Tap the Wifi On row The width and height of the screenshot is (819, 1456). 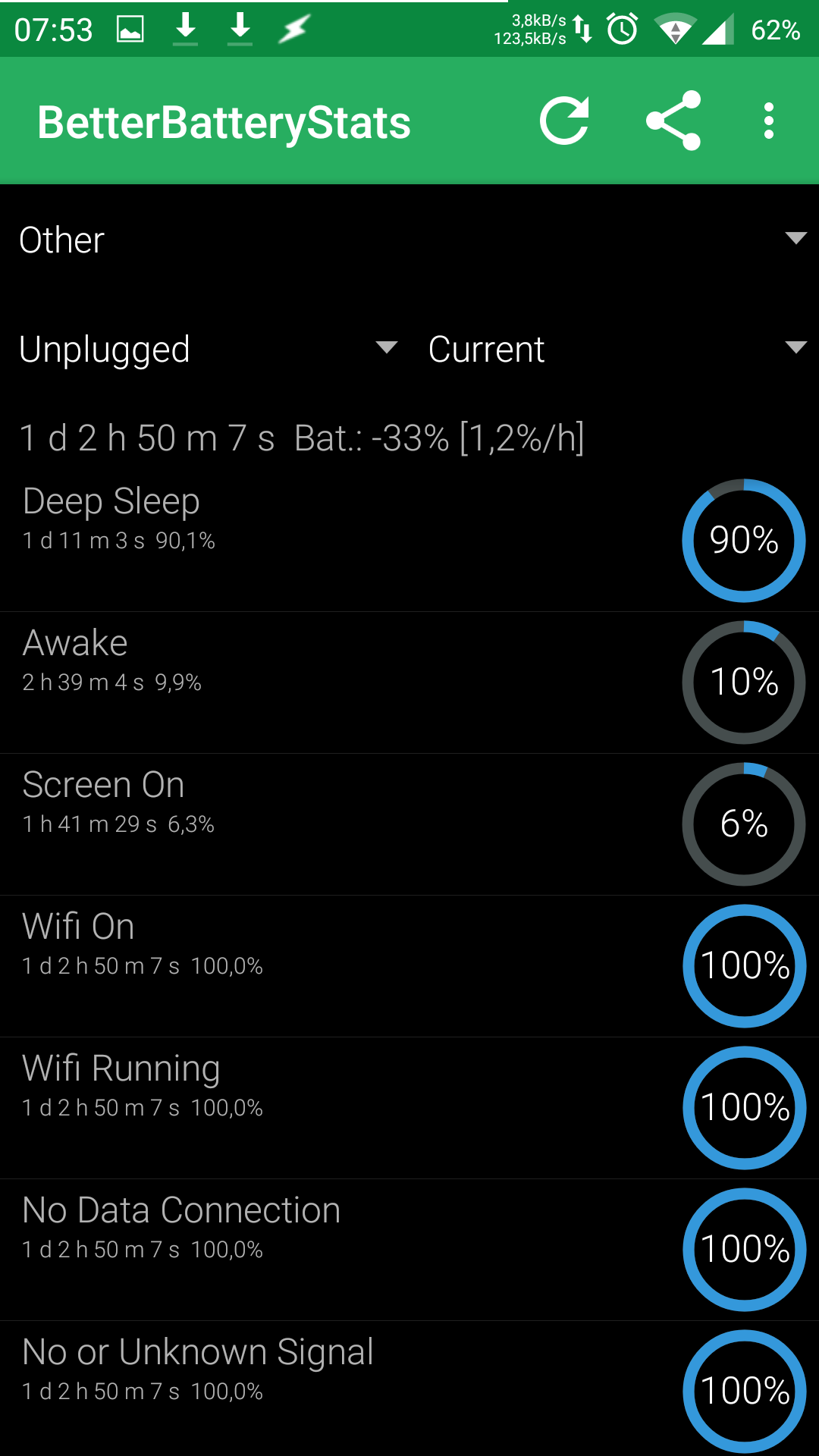tap(341, 965)
